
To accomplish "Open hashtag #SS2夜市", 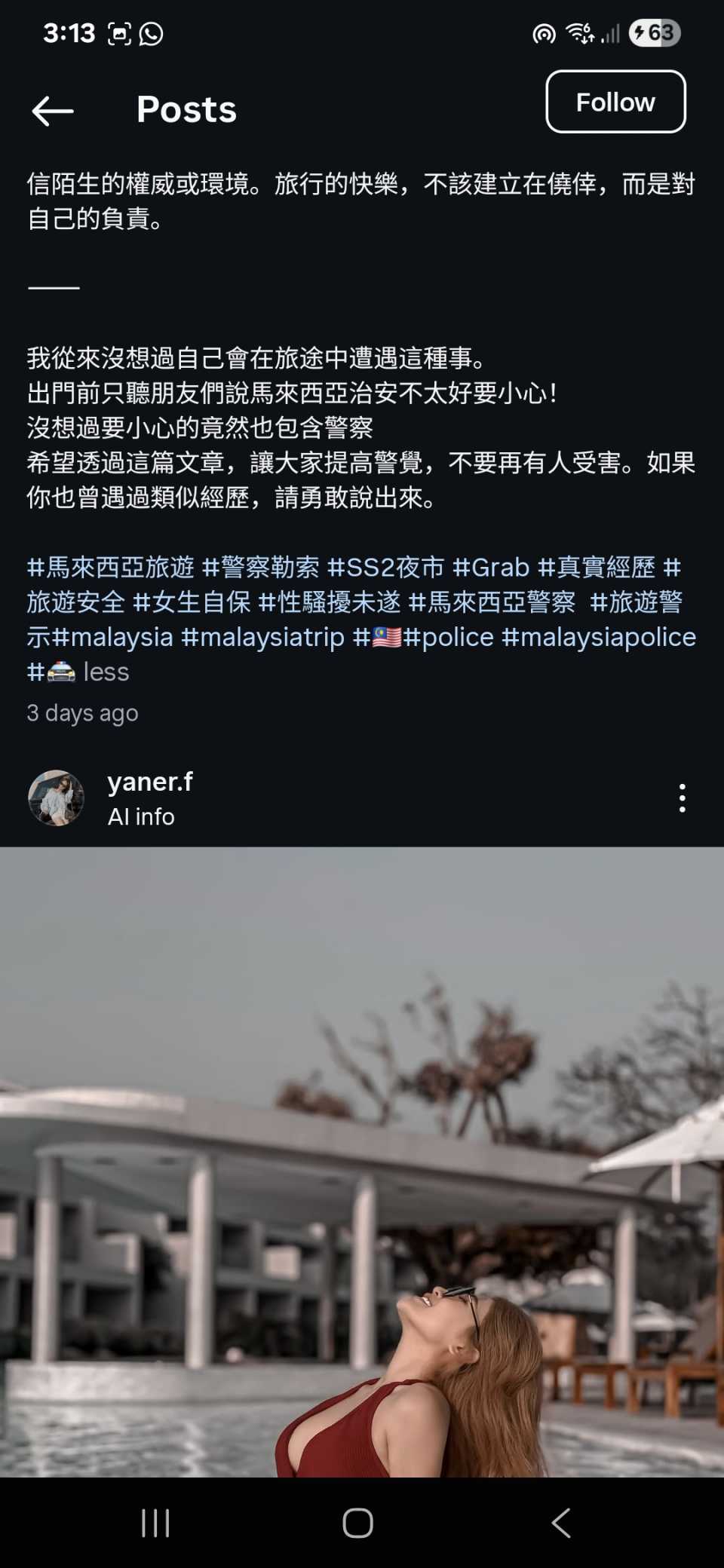I will tap(386, 567).
